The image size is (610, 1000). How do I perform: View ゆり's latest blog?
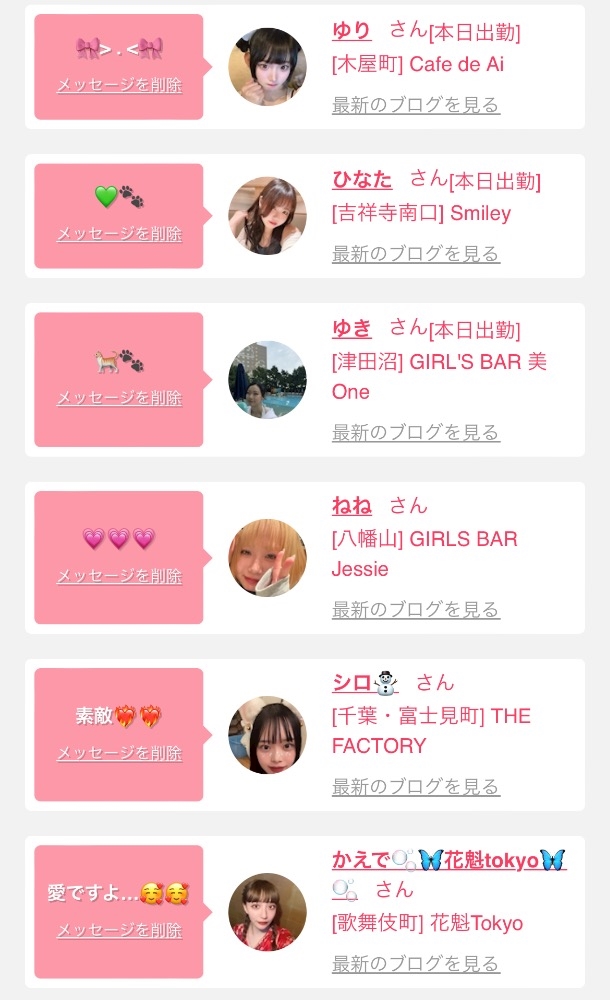click(x=415, y=105)
